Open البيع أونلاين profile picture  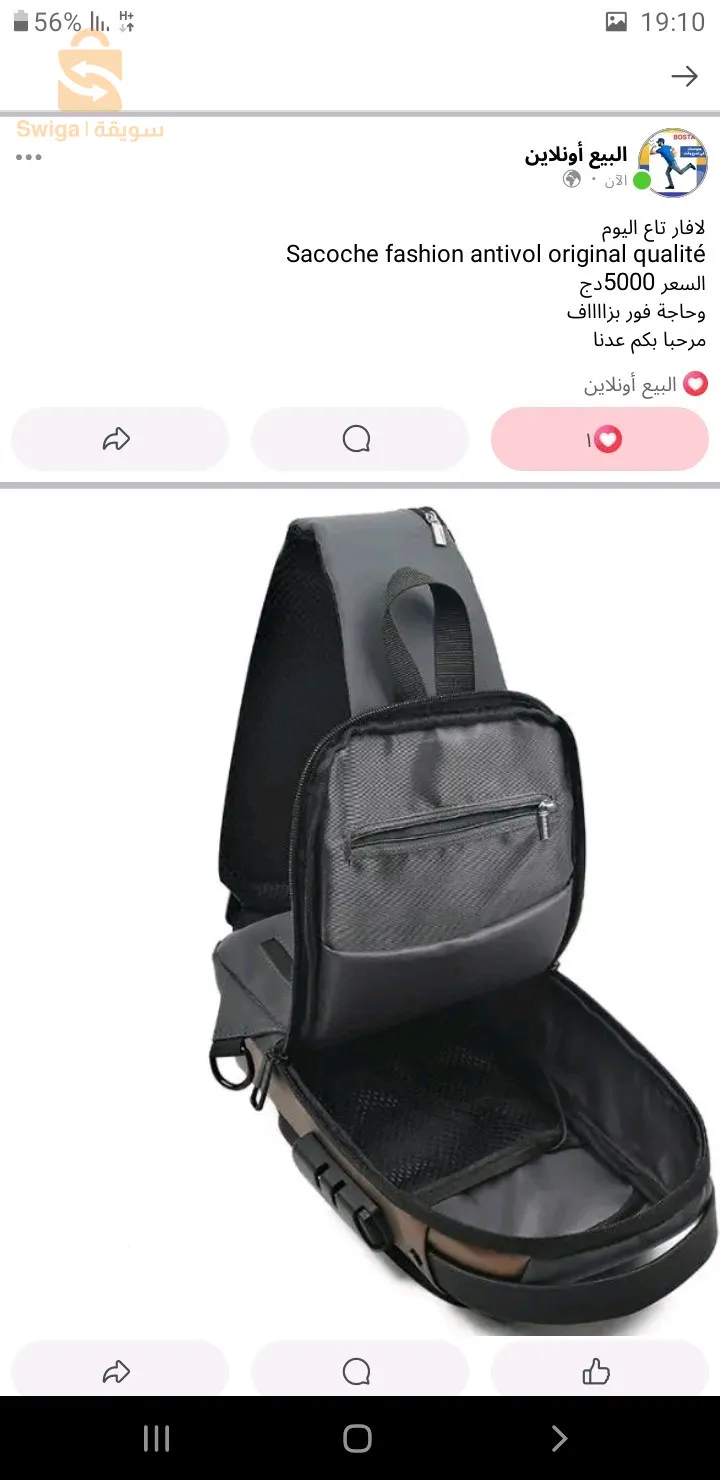click(x=672, y=162)
